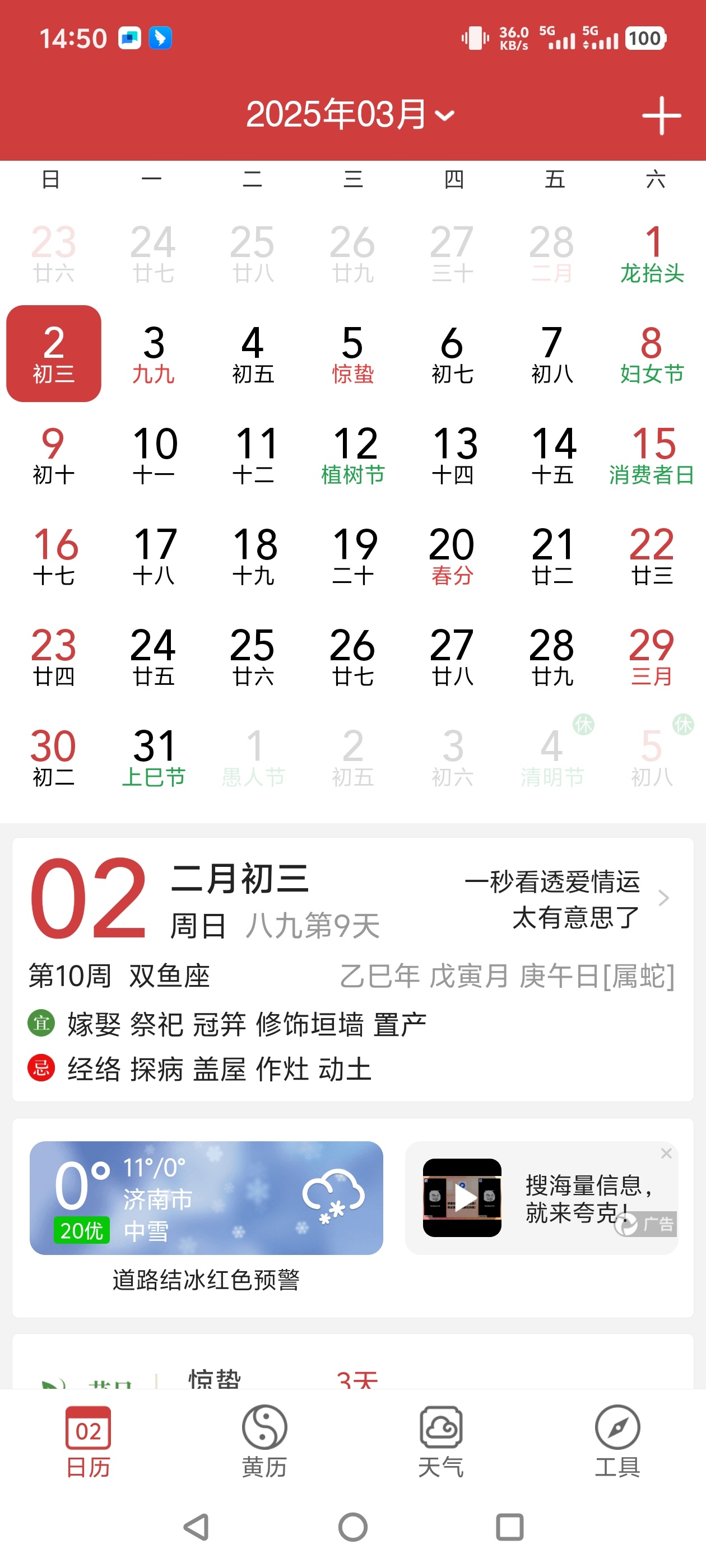Viewport: 706px width, 1568px height.
Task: Select March 1 龙抬头 date
Action: [651, 253]
